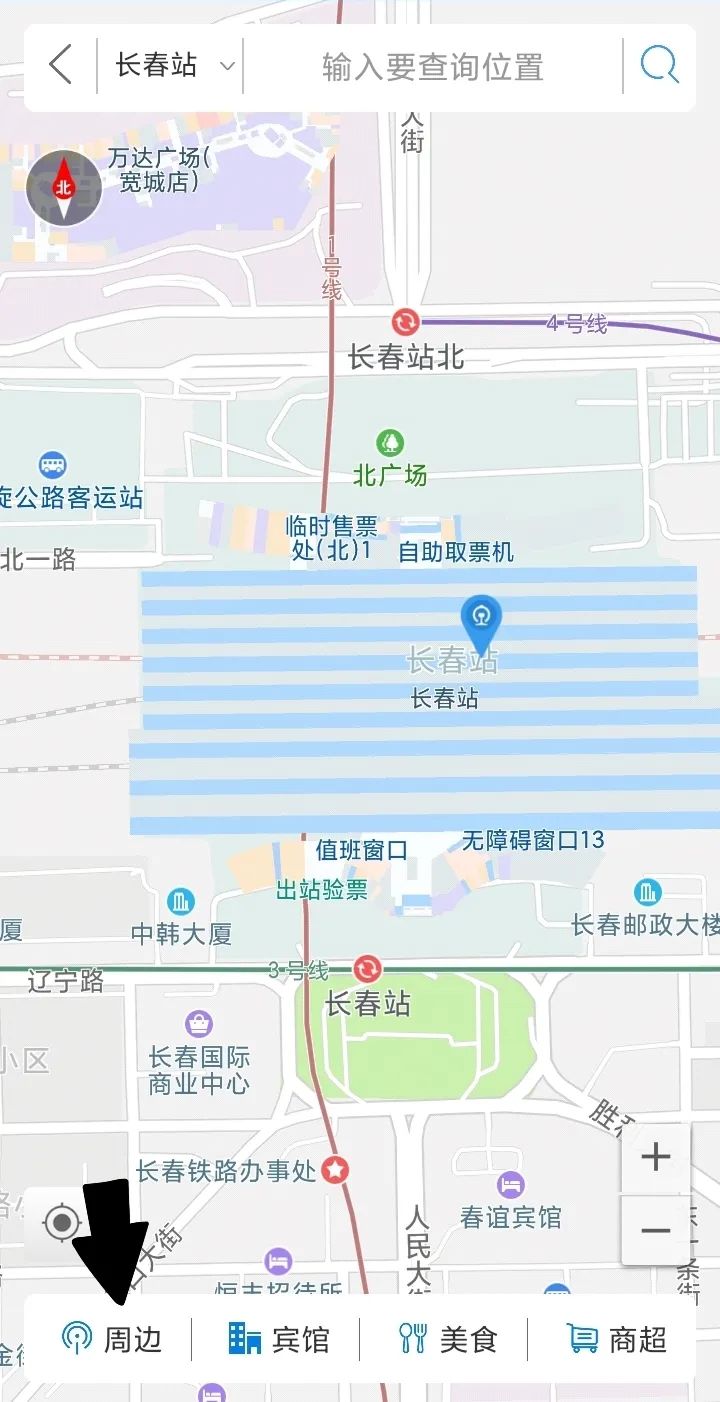Tap the location search input field
The width and height of the screenshot is (720, 1402).
432,67
